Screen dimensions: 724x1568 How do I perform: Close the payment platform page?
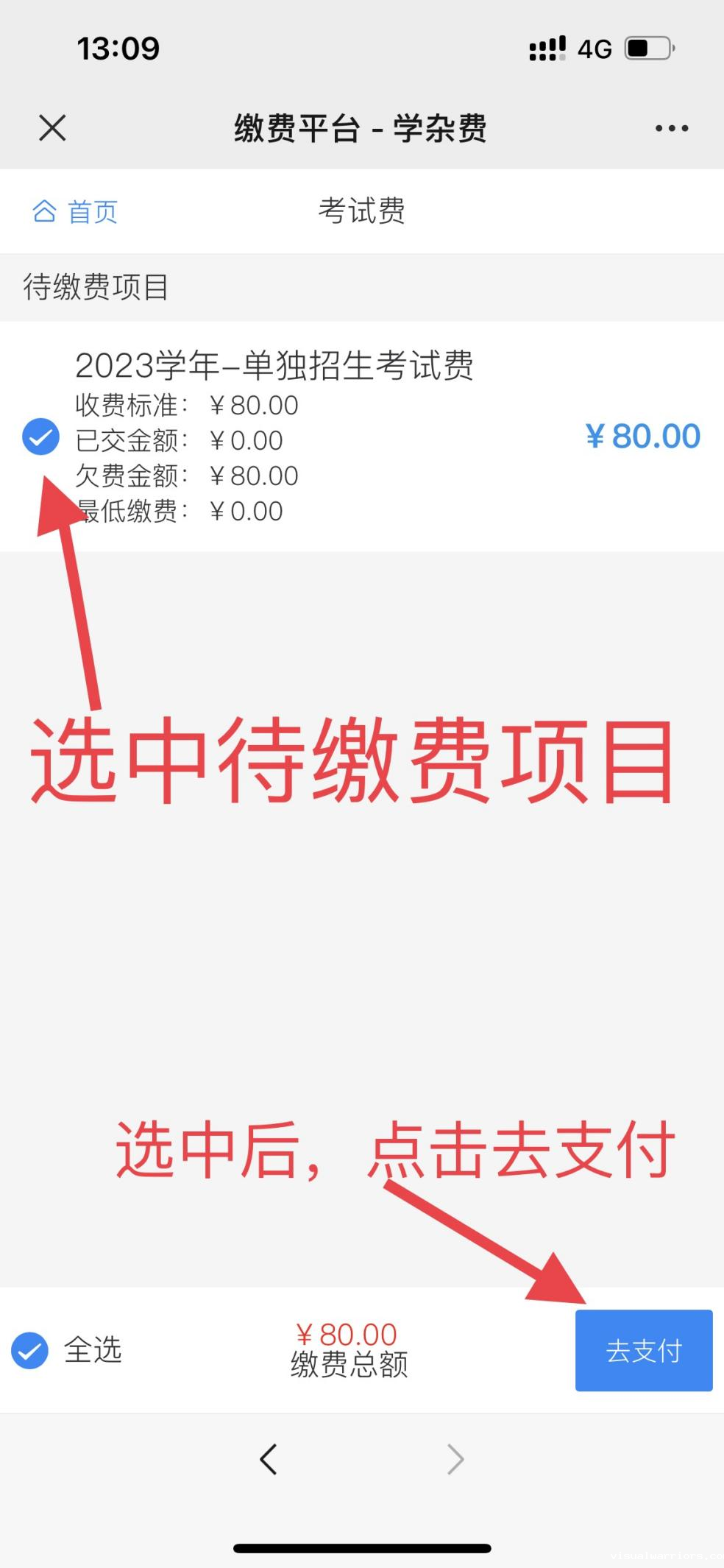click(52, 127)
